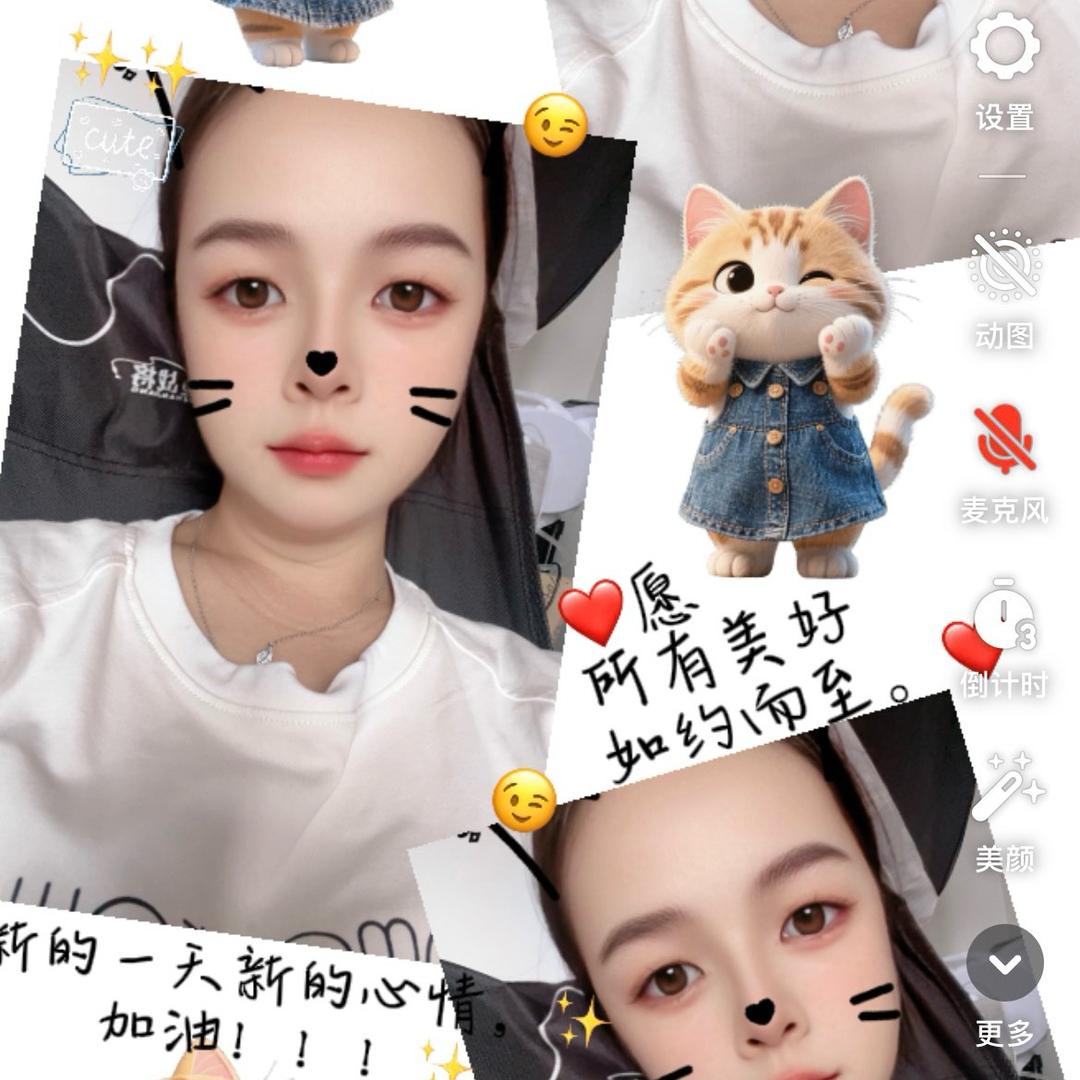Set the 倒计时 countdown timer
The height and width of the screenshot is (1080, 1080).
click(x=1004, y=615)
